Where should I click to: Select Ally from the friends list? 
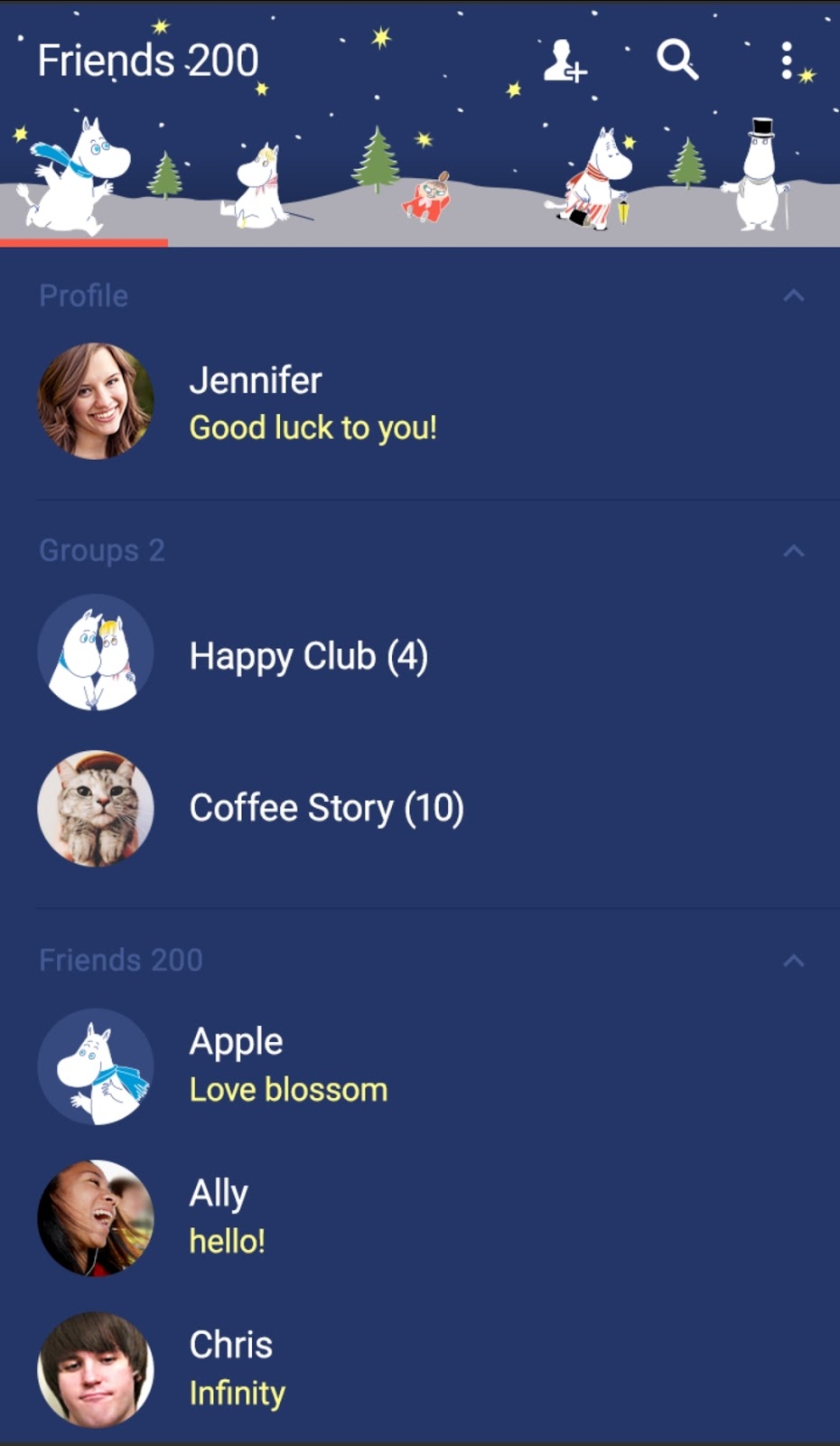click(226, 1216)
